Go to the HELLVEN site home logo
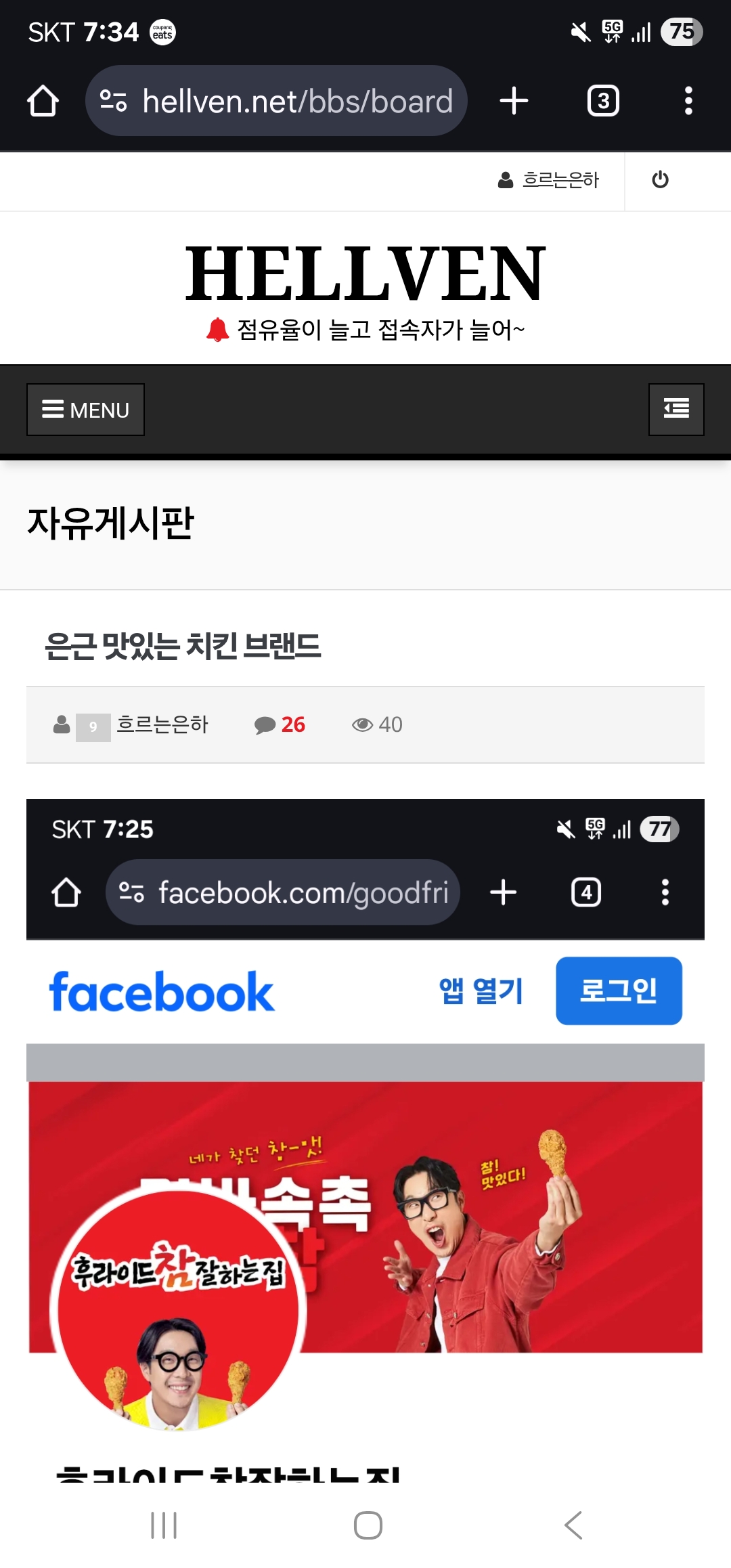This screenshot has height=1568, width=731. coord(365,274)
